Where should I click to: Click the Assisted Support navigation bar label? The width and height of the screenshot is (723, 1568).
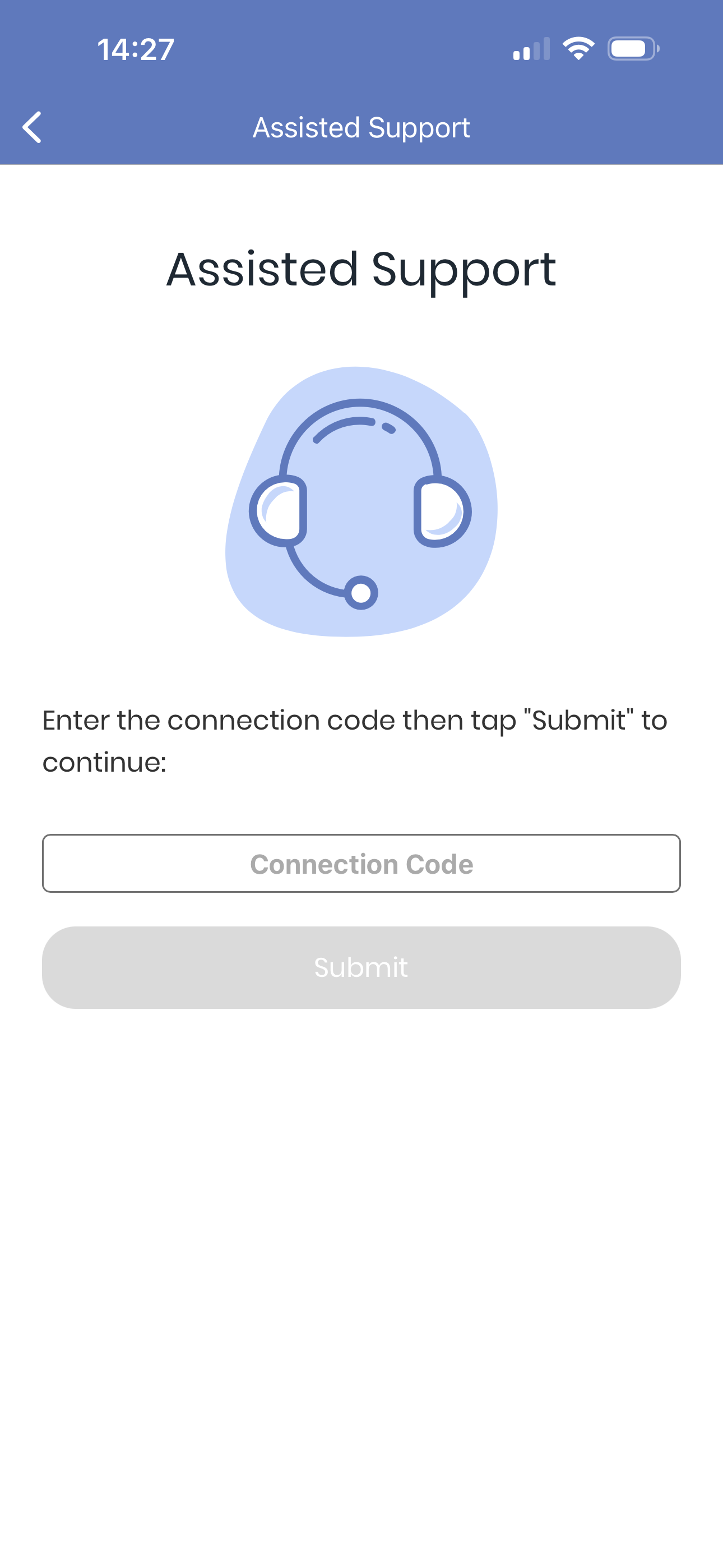tap(361, 127)
